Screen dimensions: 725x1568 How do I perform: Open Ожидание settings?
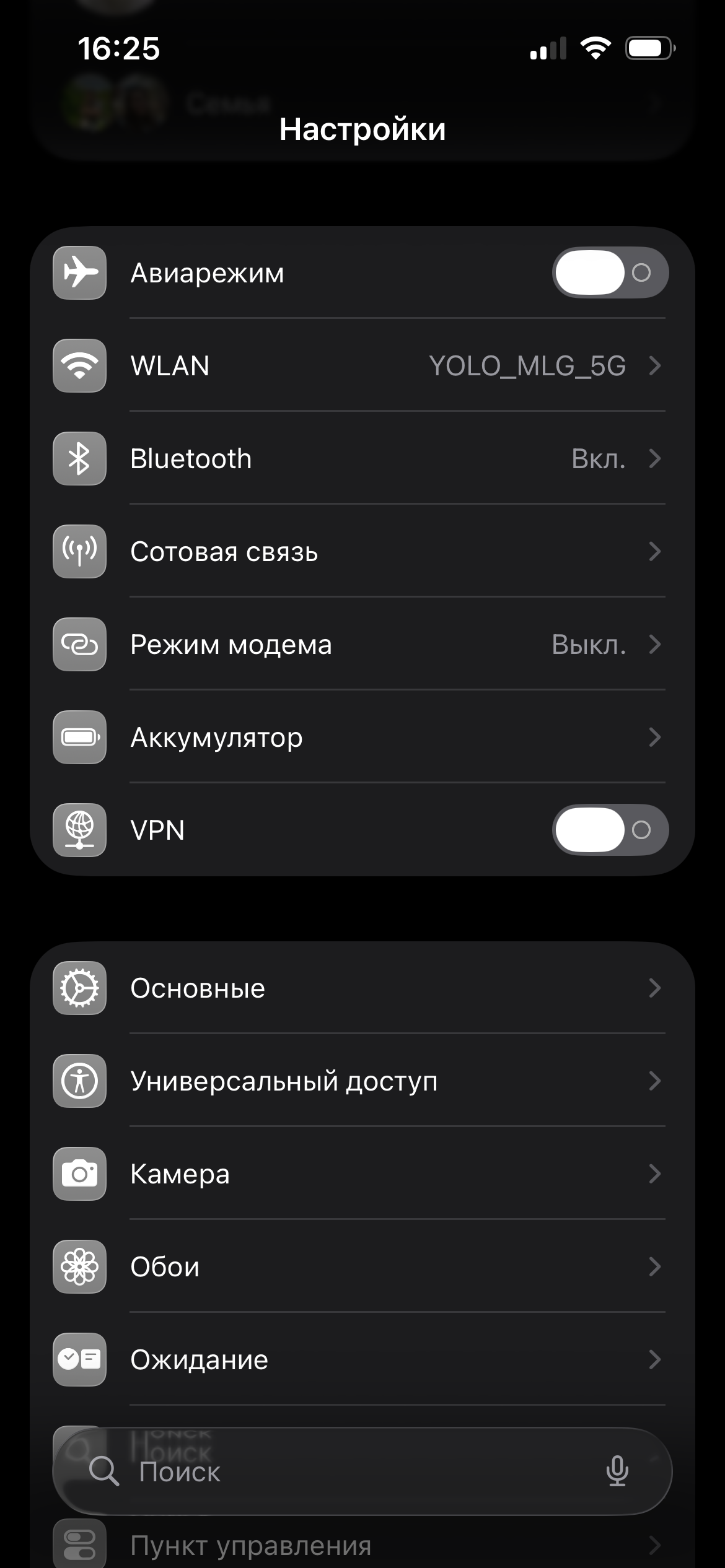(397, 1359)
